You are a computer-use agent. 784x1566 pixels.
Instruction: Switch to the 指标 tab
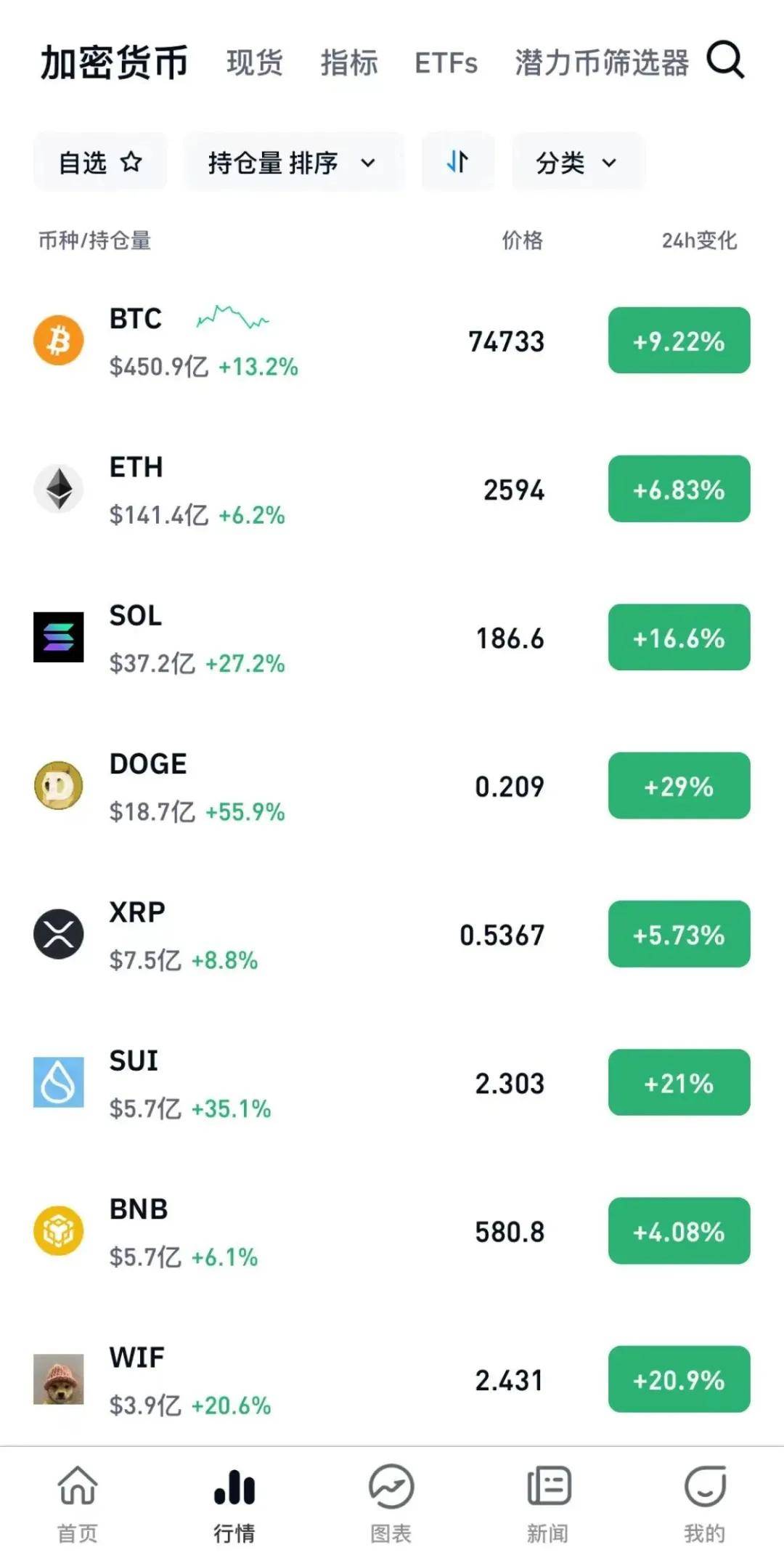349,62
